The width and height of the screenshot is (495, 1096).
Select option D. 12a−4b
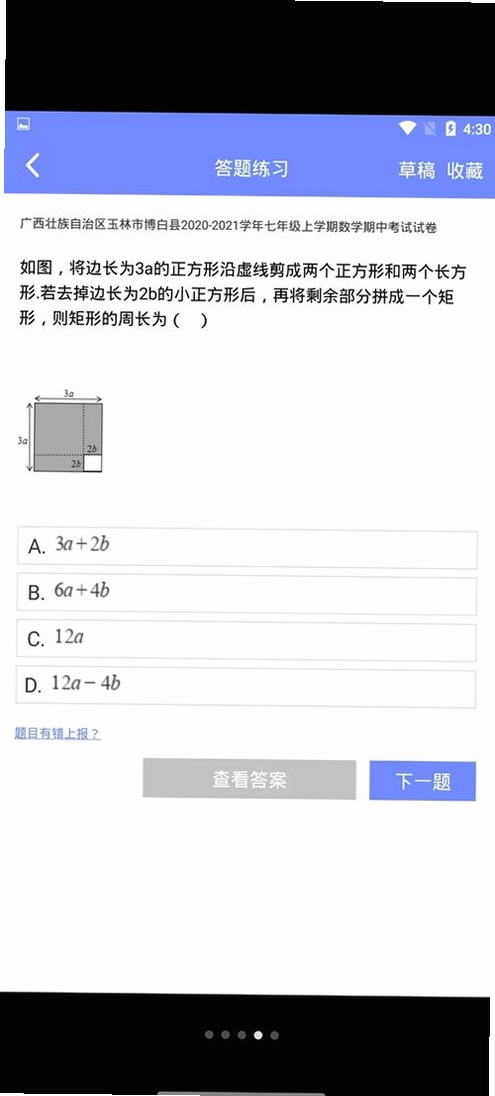coord(245,688)
